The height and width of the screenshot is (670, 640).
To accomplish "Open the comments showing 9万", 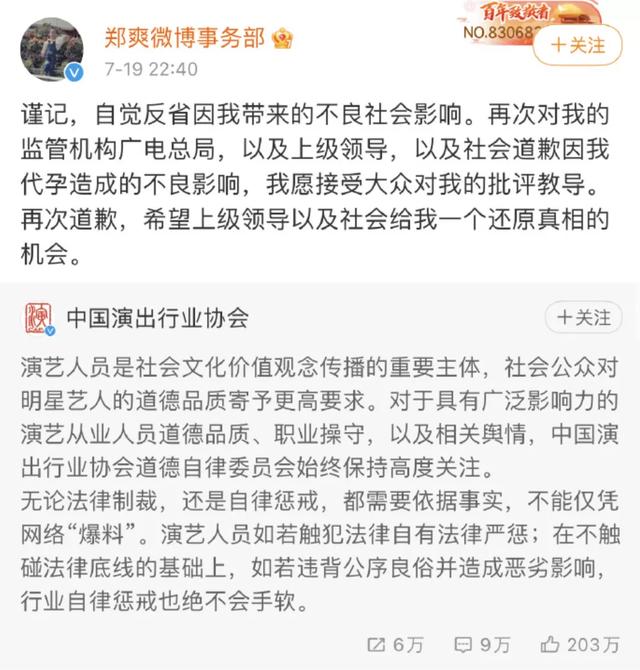I will point(483,643).
